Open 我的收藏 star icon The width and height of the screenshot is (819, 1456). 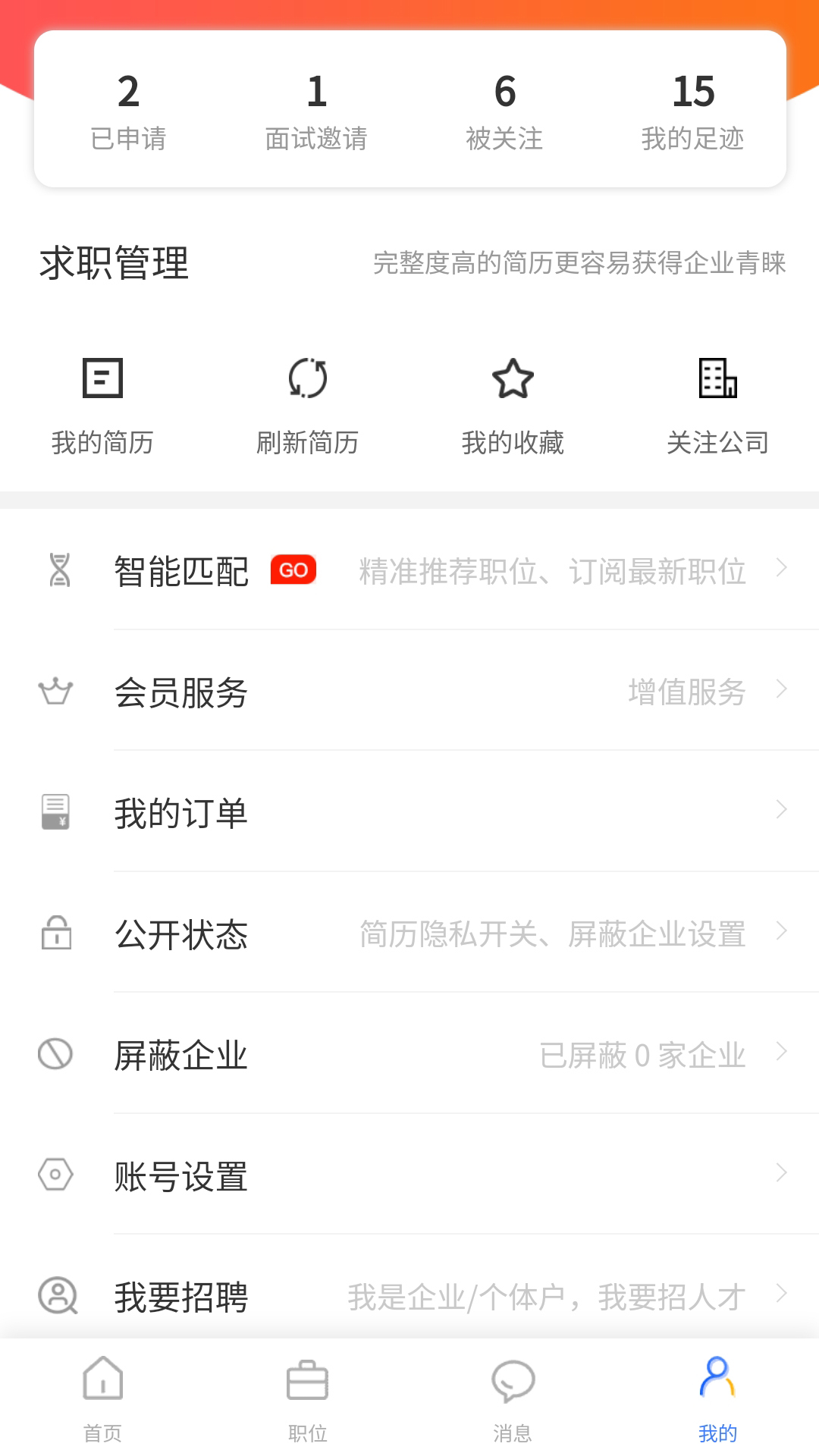point(513,379)
